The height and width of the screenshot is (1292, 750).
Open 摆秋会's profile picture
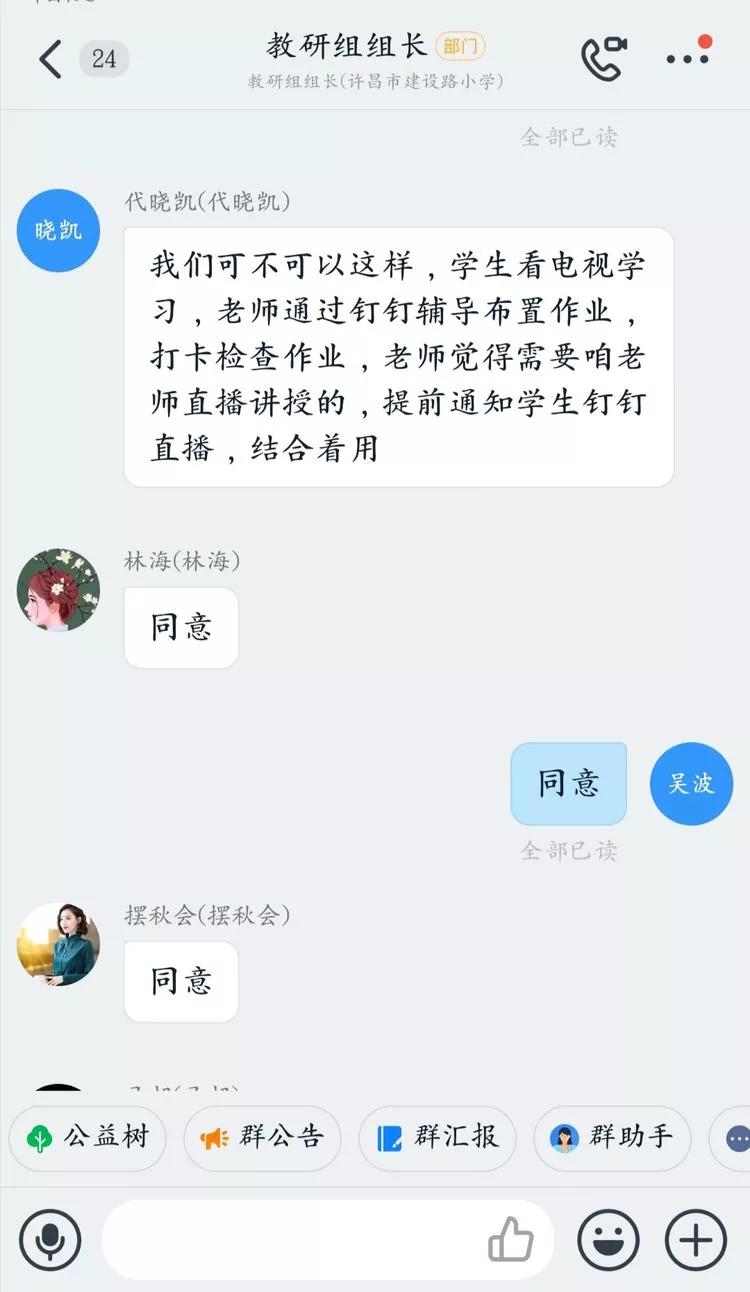57,944
